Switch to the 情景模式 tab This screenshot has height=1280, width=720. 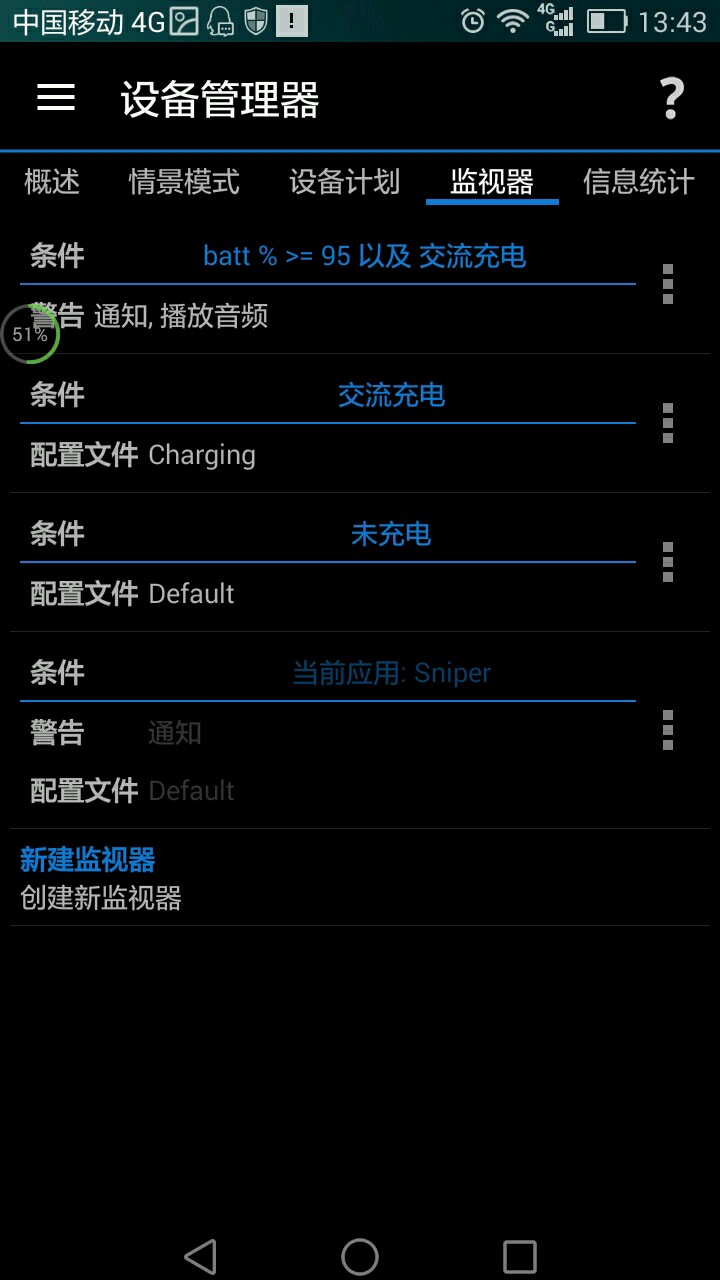pos(184,182)
